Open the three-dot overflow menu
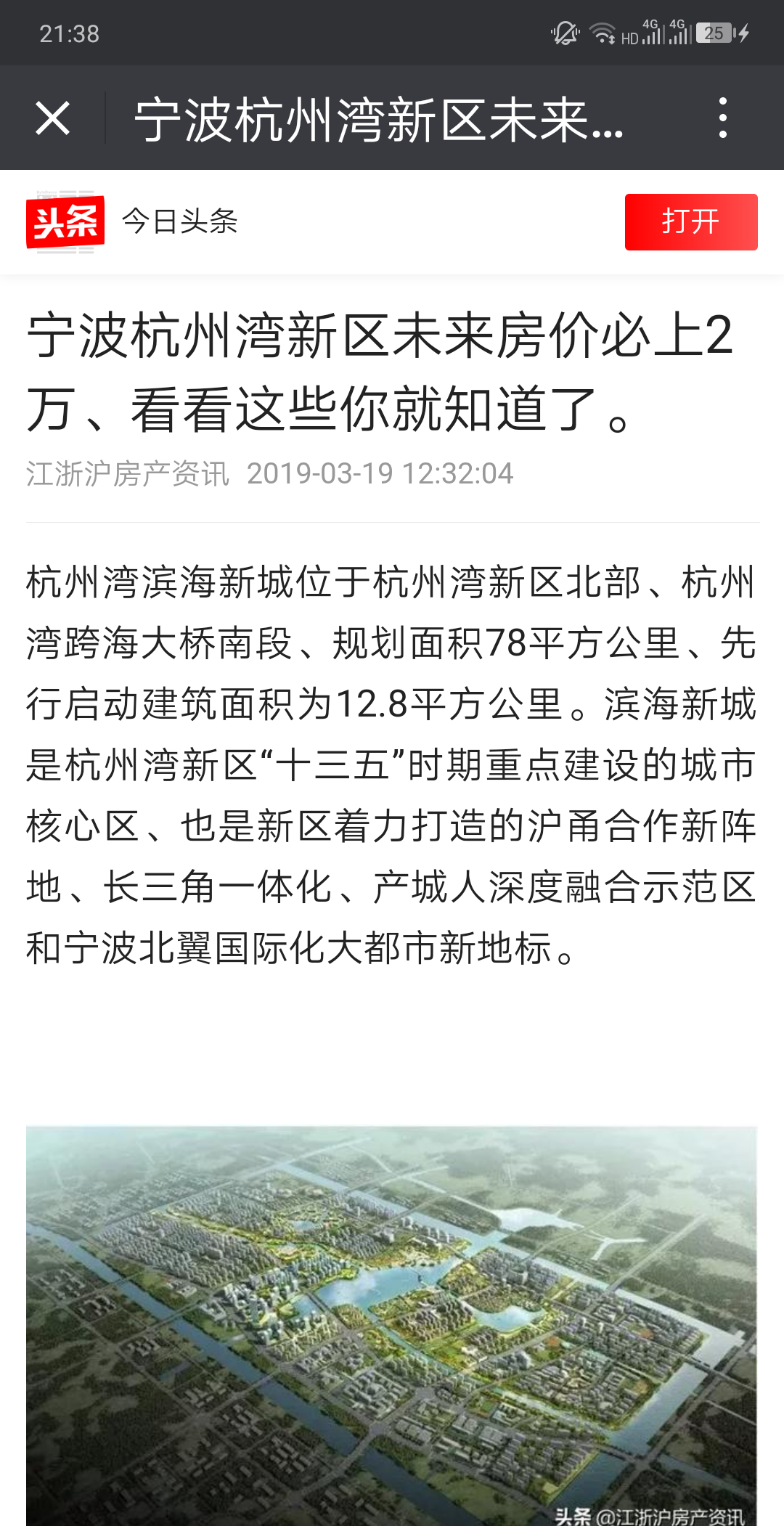The height and width of the screenshot is (1526, 784). [722, 118]
